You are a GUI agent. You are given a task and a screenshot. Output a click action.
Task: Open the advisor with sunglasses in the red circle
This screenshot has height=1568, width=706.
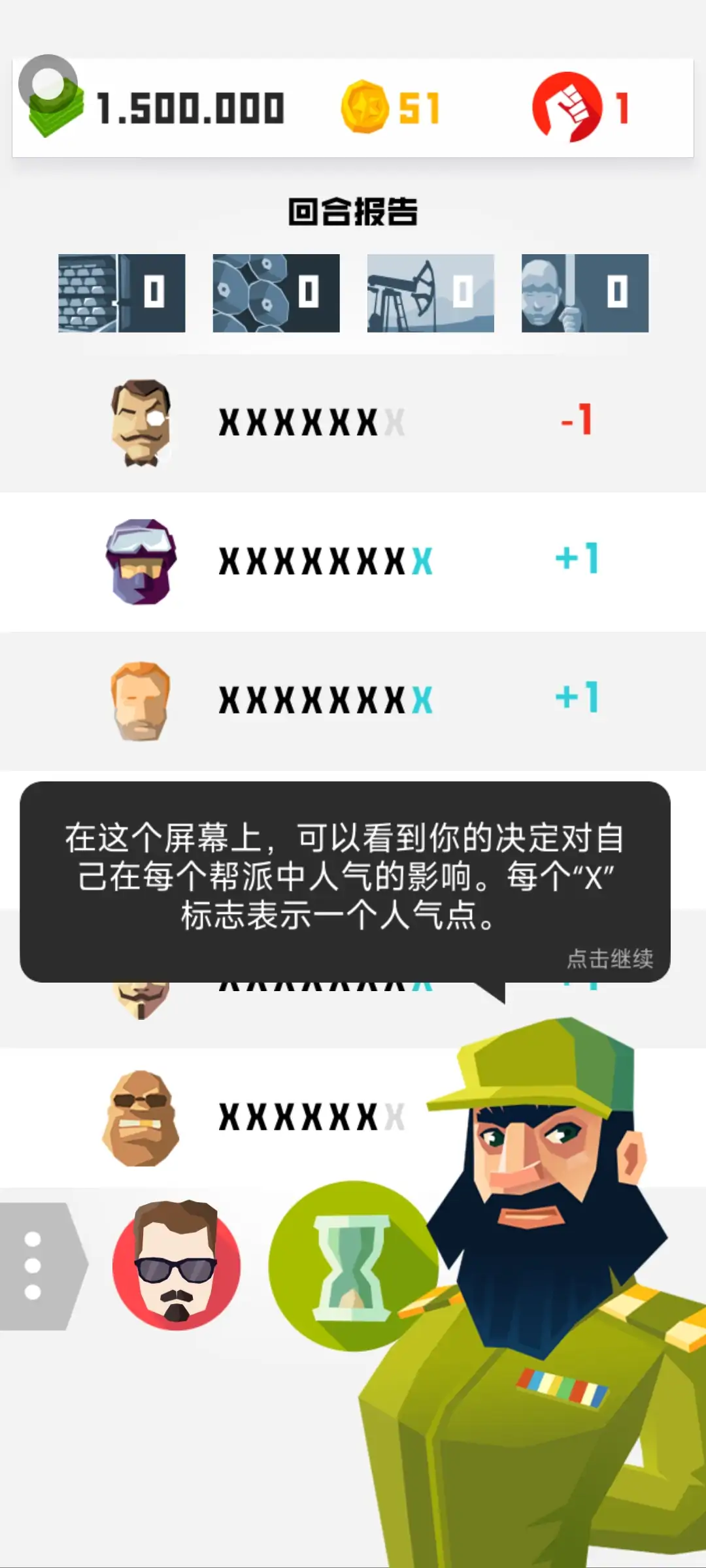tap(176, 1265)
